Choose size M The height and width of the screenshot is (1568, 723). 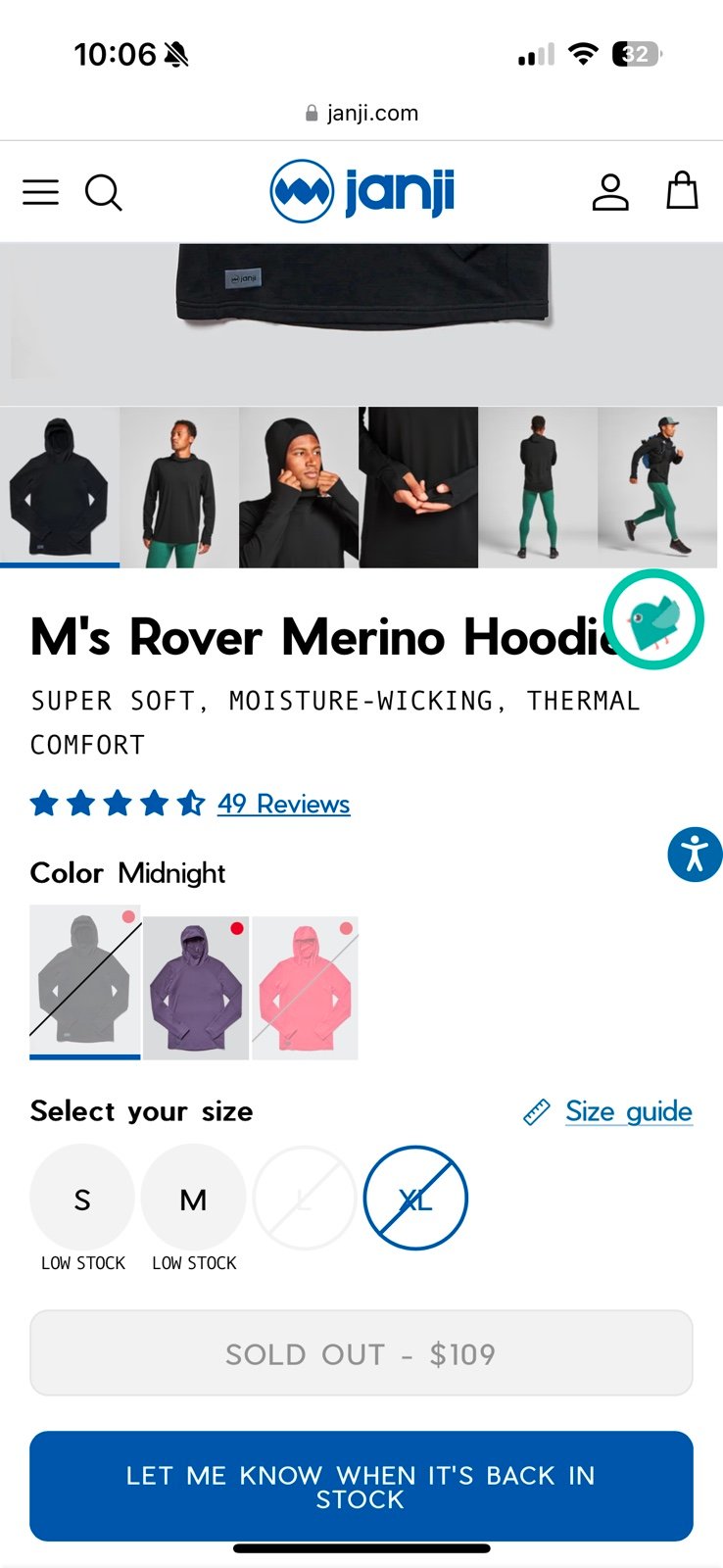(x=193, y=1198)
